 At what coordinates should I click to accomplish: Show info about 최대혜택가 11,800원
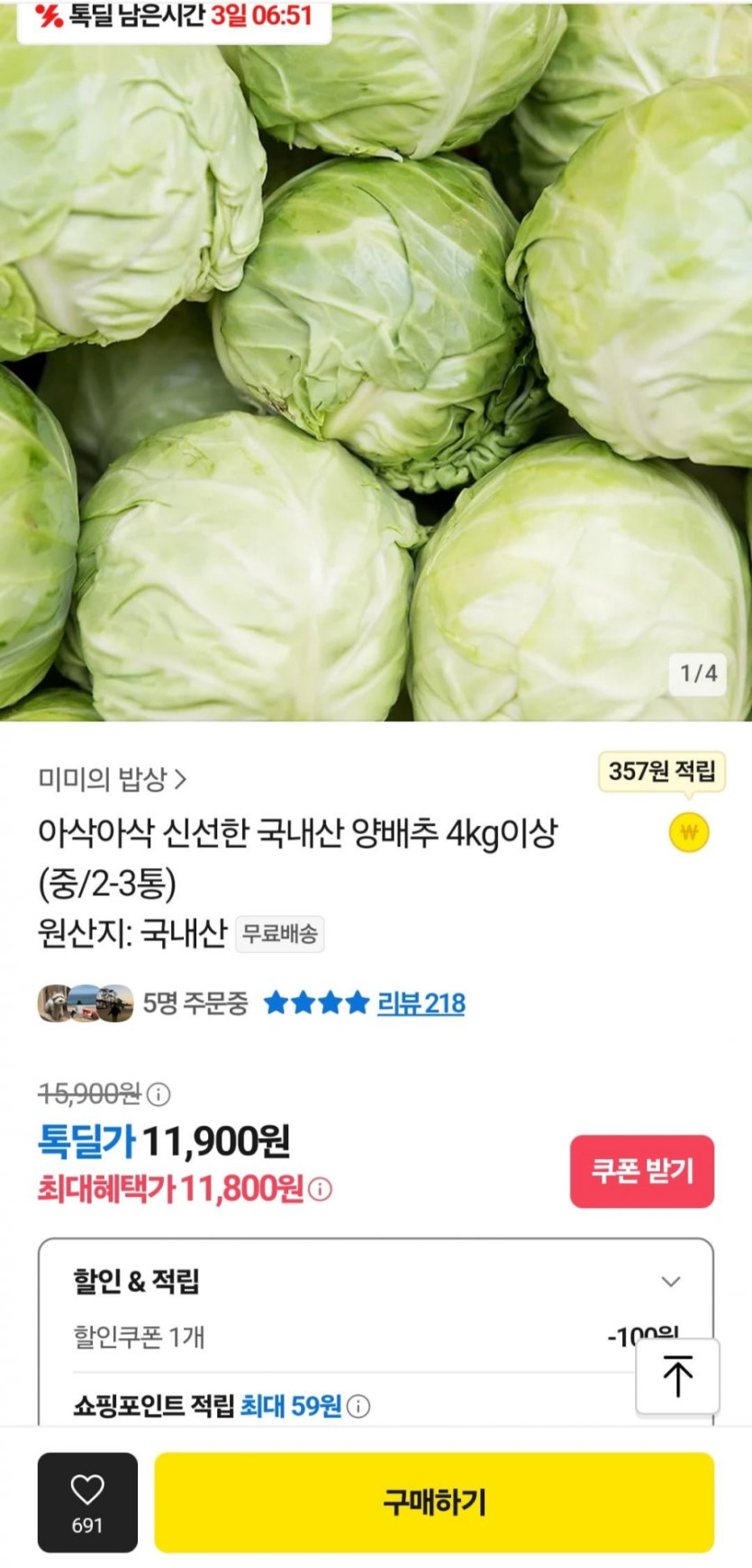click(x=321, y=1190)
